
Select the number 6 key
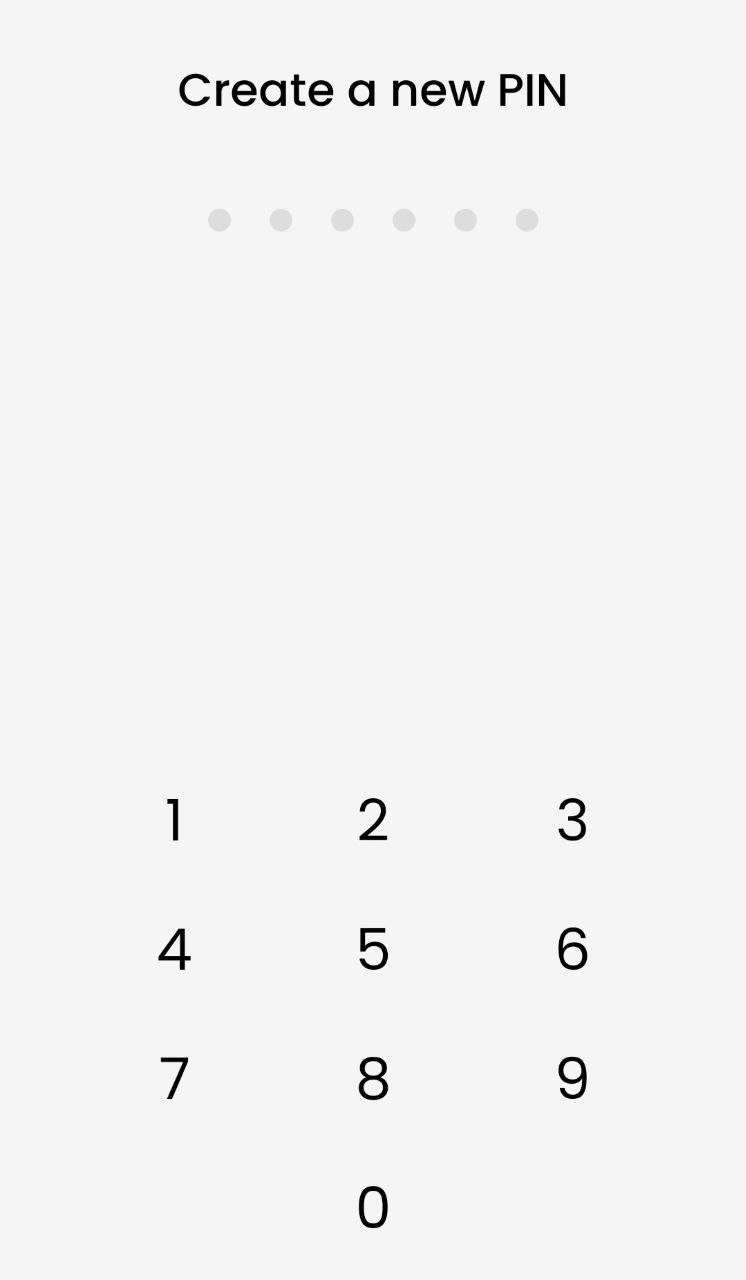572,950
